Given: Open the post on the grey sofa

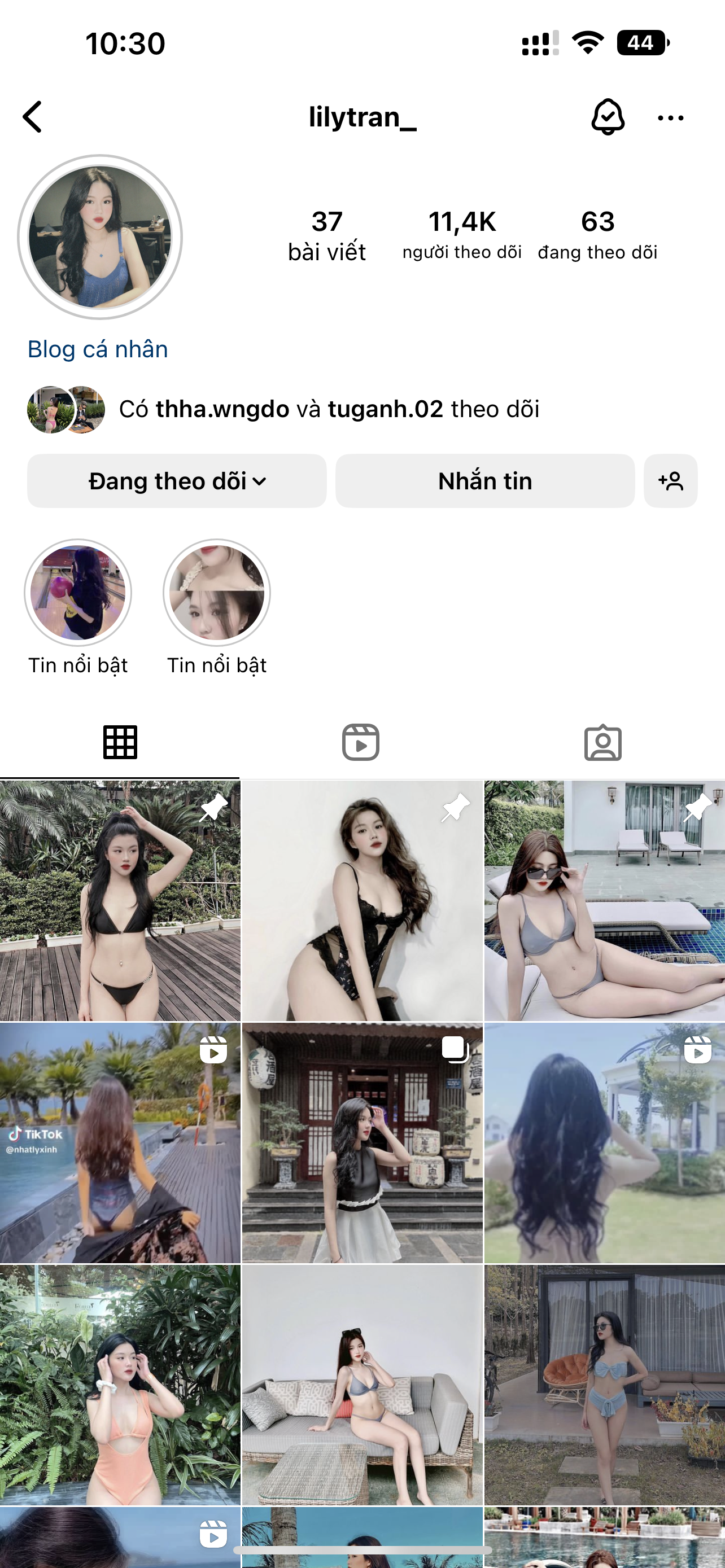Looking at the screenshot, I should pos(362,1385).
